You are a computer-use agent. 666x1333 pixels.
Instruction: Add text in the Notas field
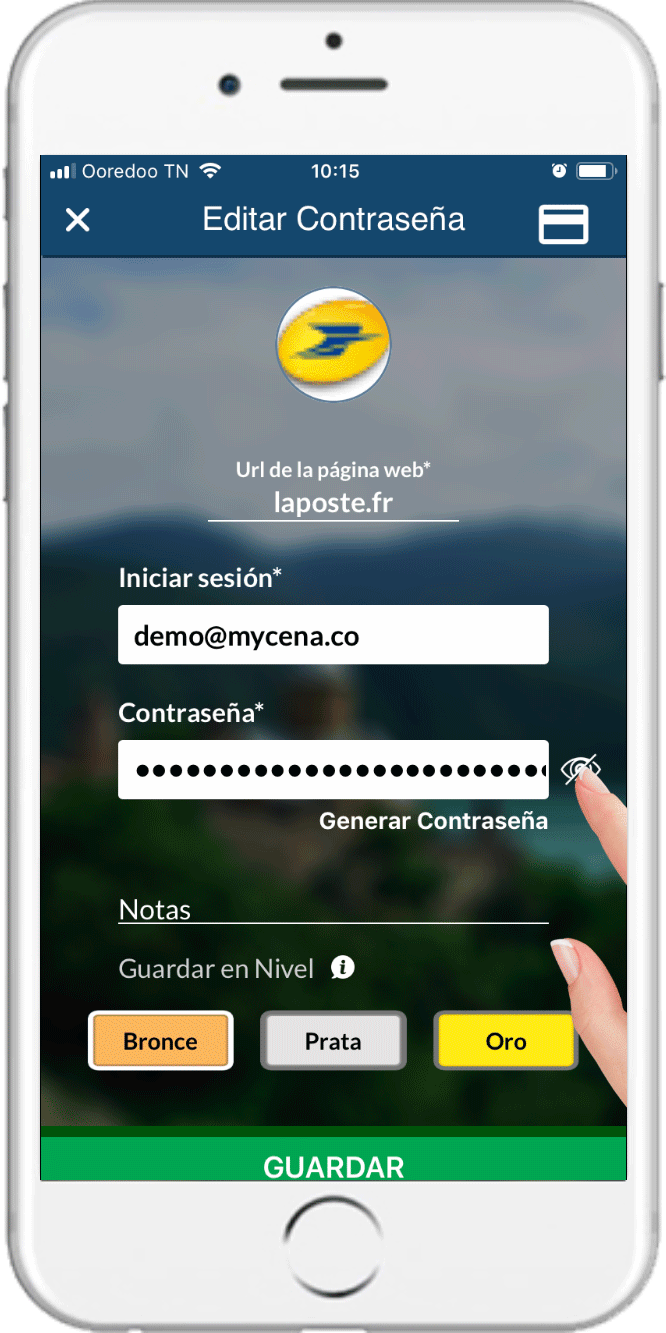pos(333,910)
